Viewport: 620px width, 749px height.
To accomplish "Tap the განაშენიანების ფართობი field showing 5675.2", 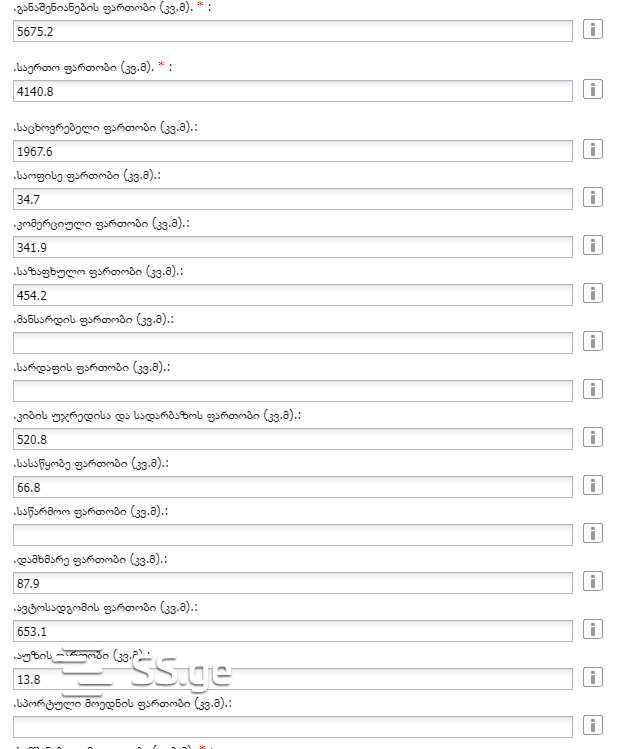I will [293, 31].
